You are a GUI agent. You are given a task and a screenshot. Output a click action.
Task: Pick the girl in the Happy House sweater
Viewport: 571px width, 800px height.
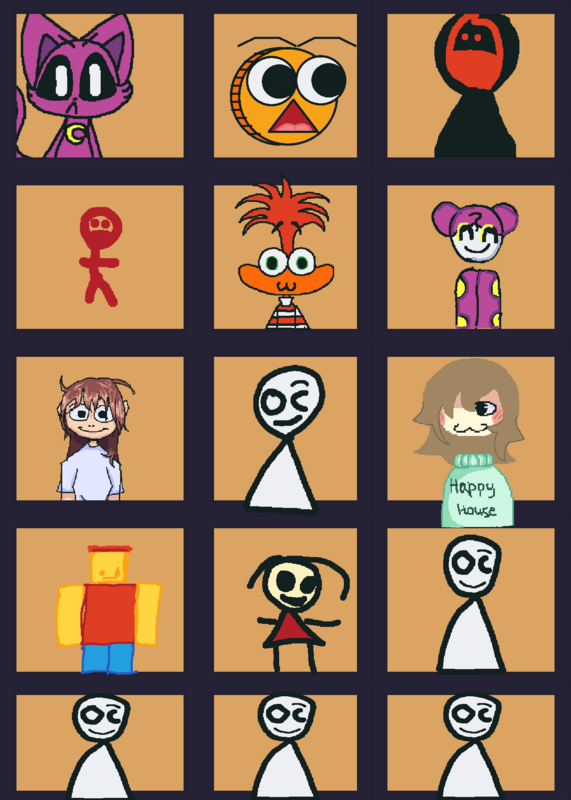point(470,429)
